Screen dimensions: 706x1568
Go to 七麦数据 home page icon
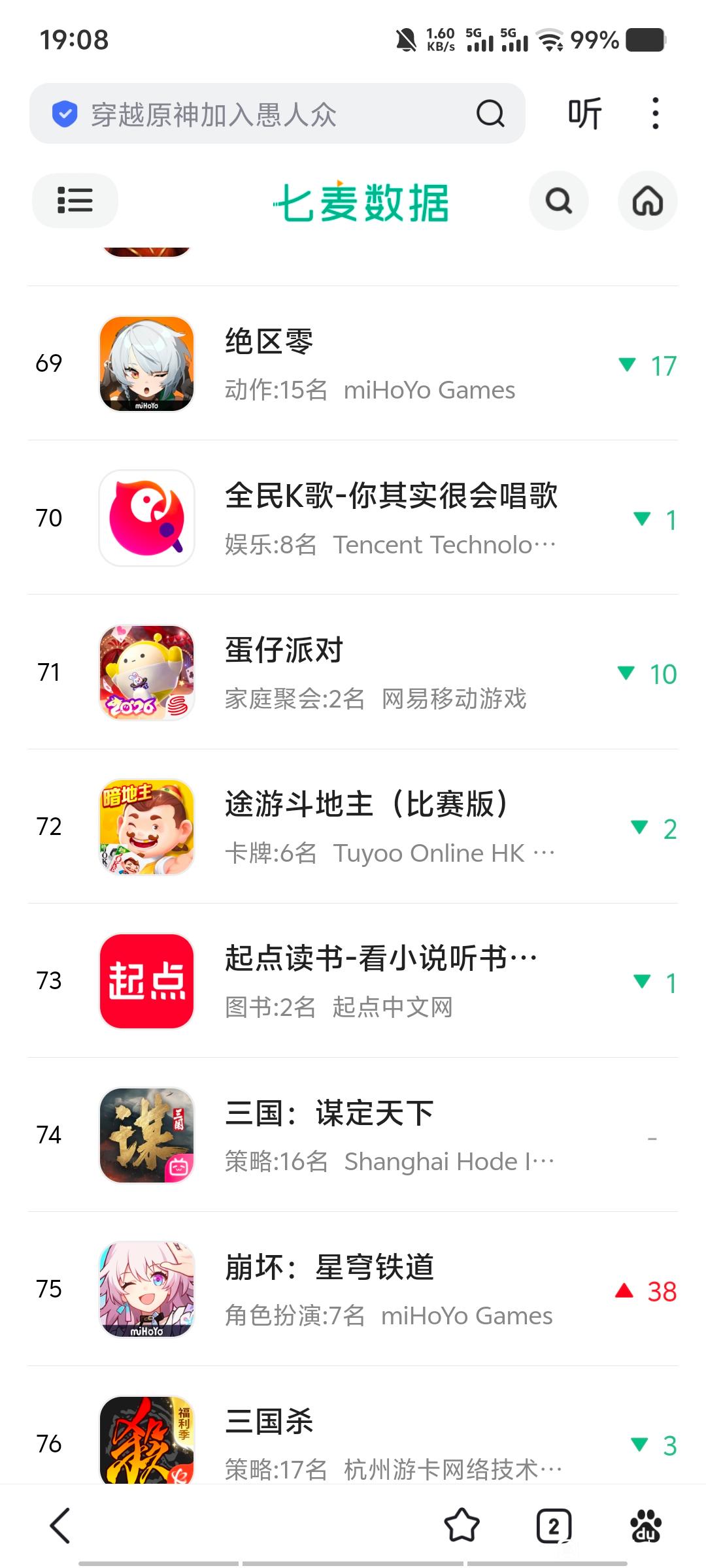click(x=647, y=201)
